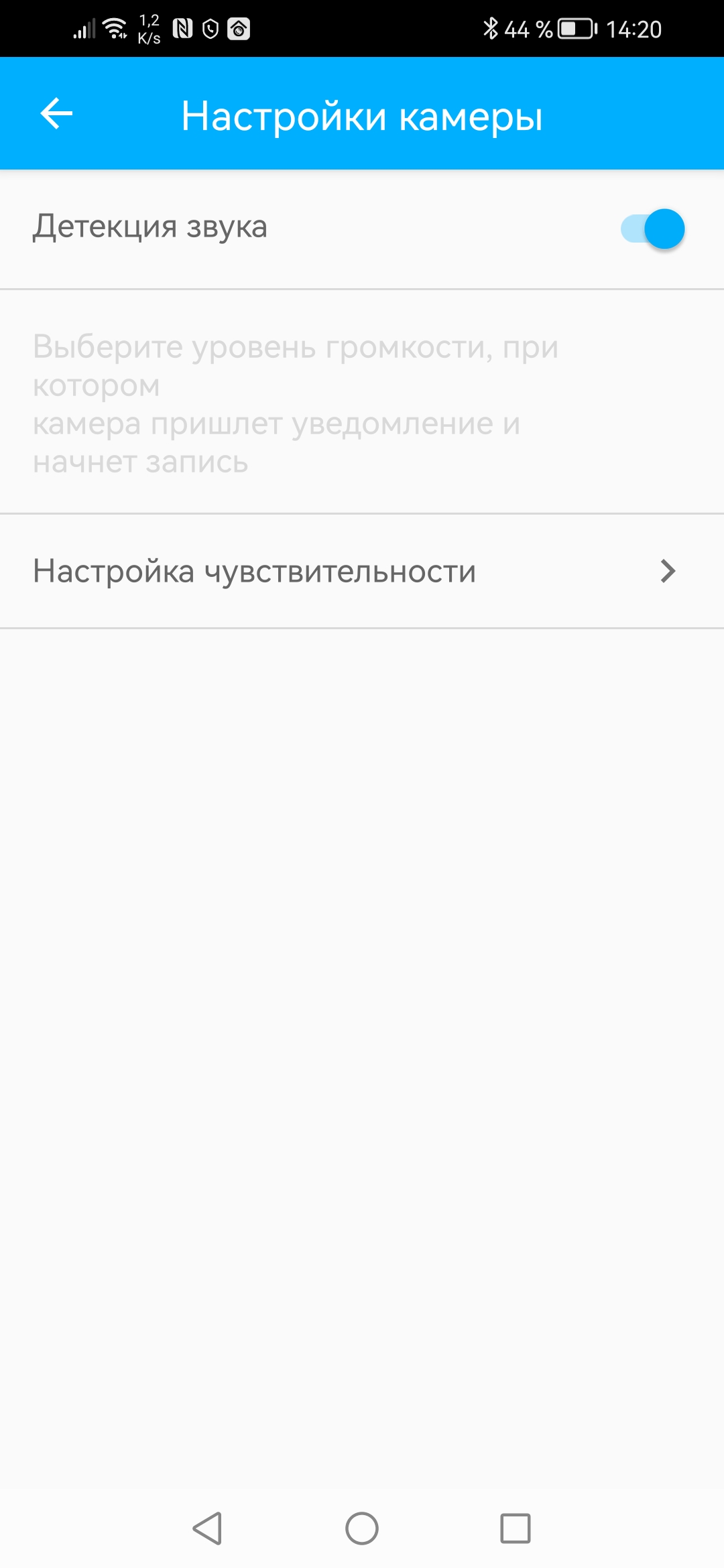This screenshot has height=1568, width=724.
Task: Disable the Детекция звука switch
Action: tap(652, 229)
